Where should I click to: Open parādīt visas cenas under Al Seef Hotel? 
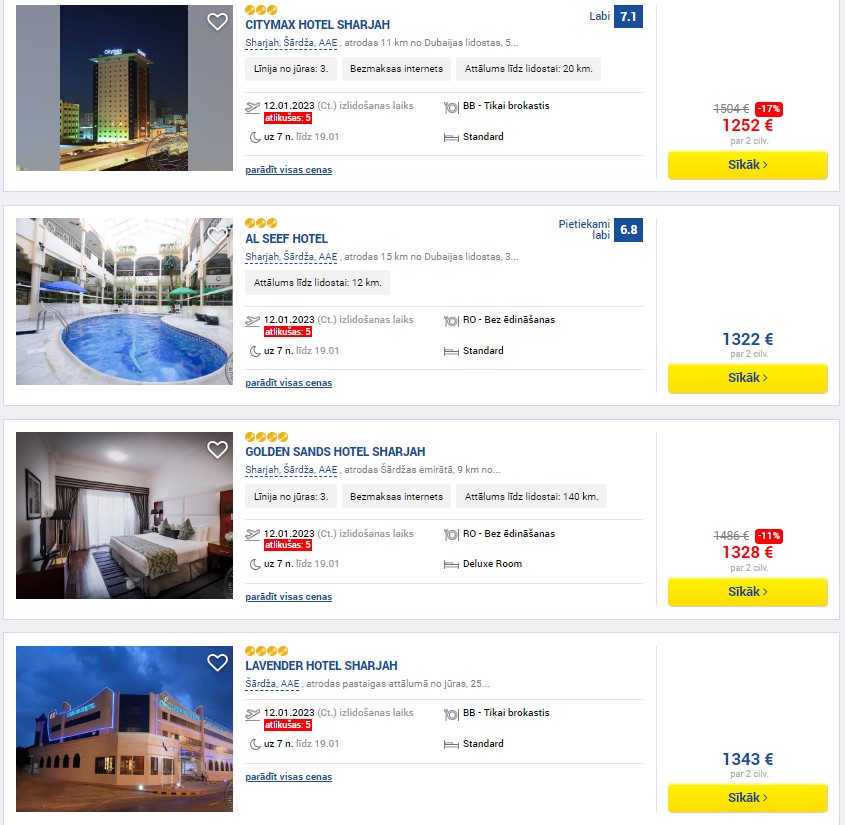tap(288, 383)
